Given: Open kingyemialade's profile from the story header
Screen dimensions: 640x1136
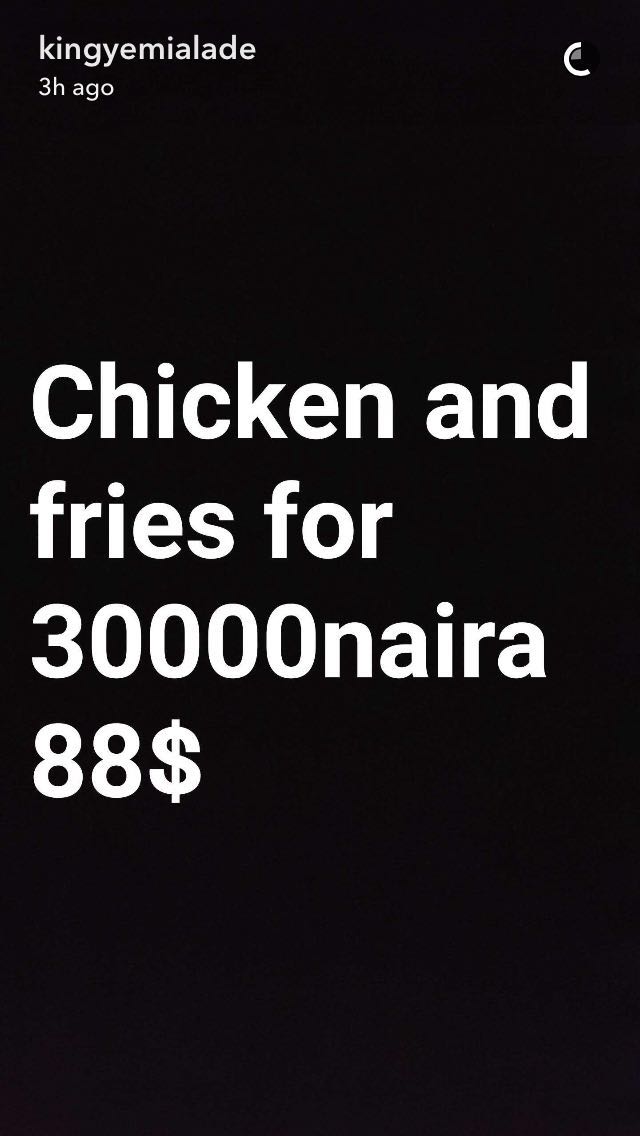Looking at the screenshot, I should 147,51.
